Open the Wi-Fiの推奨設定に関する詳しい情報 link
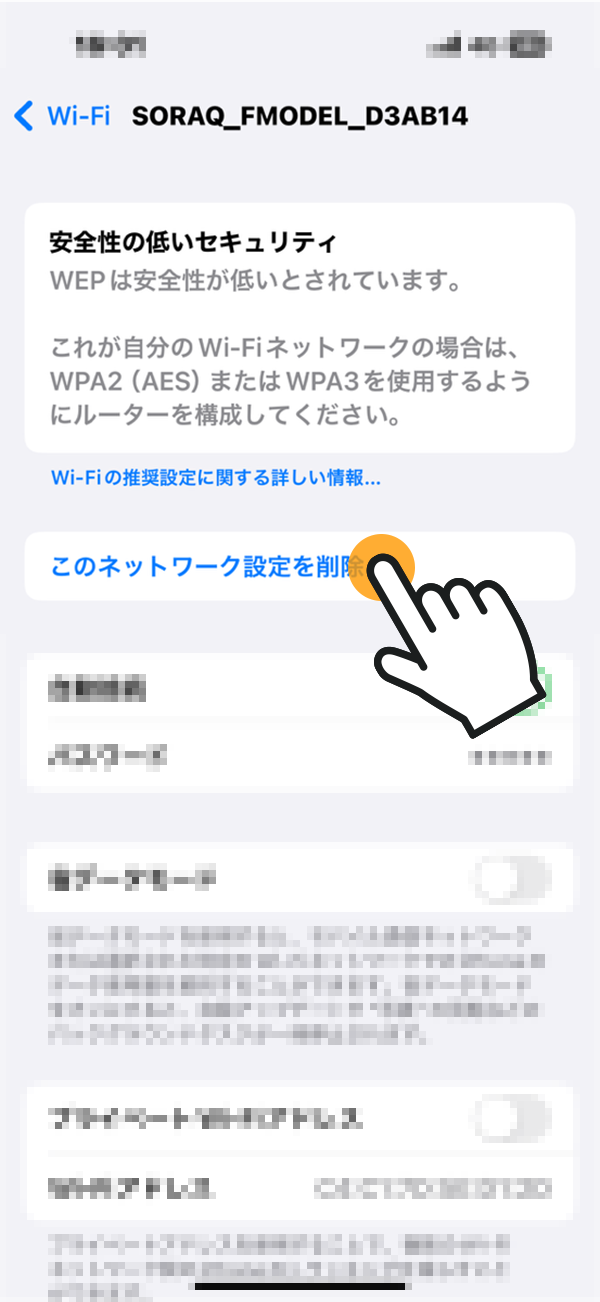This screenshot has width=600, height=1302. tap(215, 479)
